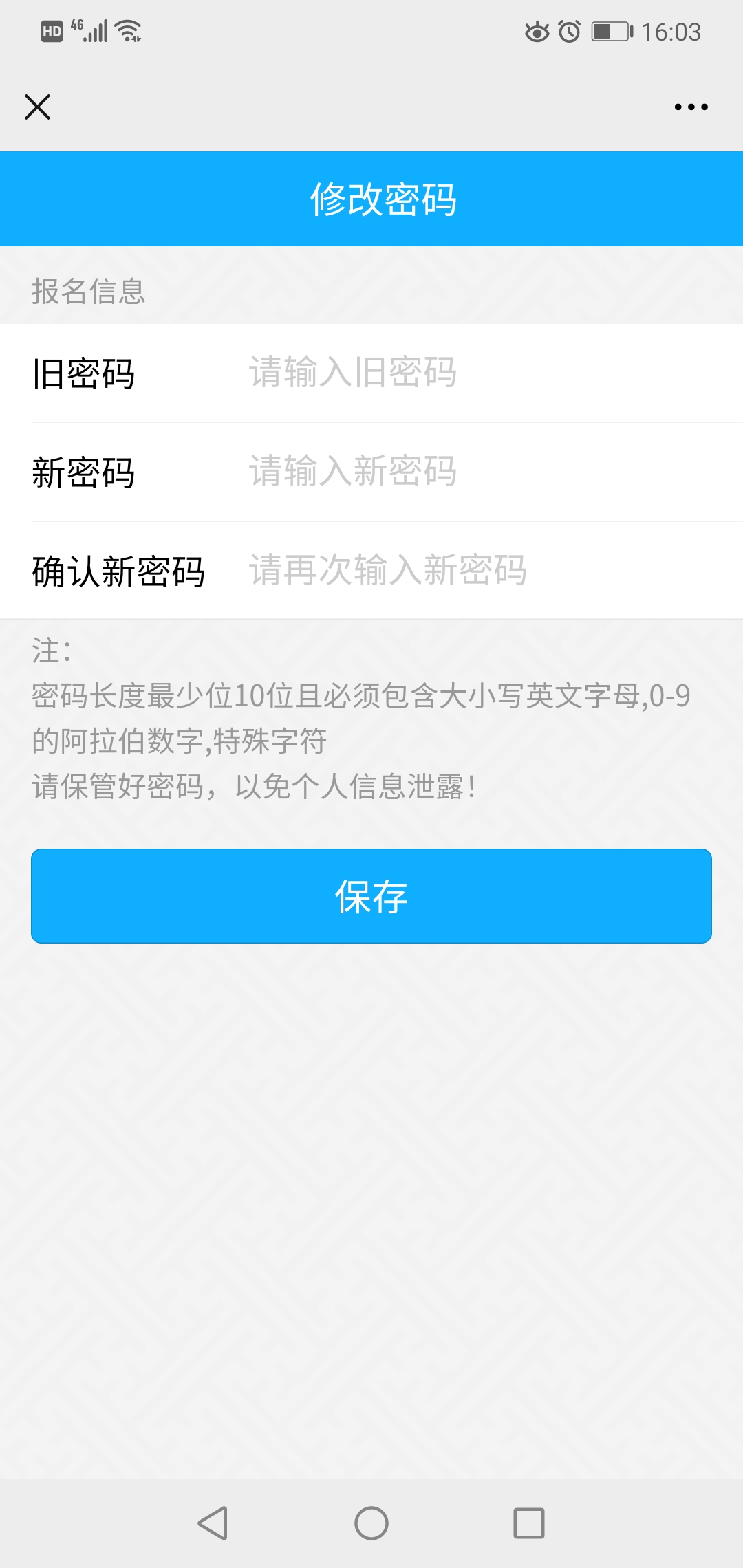
Task: Save the new password with 保存
Action: pyautogui.click(x=371, y=896)
